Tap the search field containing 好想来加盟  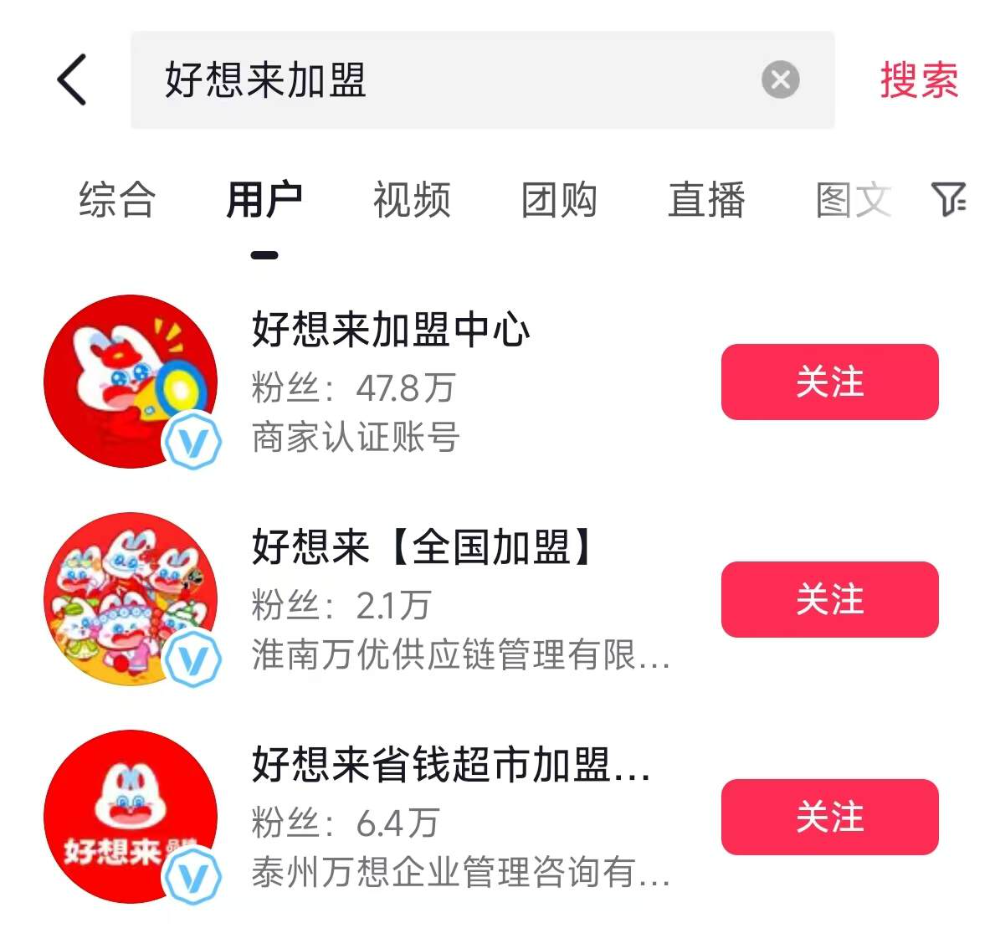click(440, 80)
